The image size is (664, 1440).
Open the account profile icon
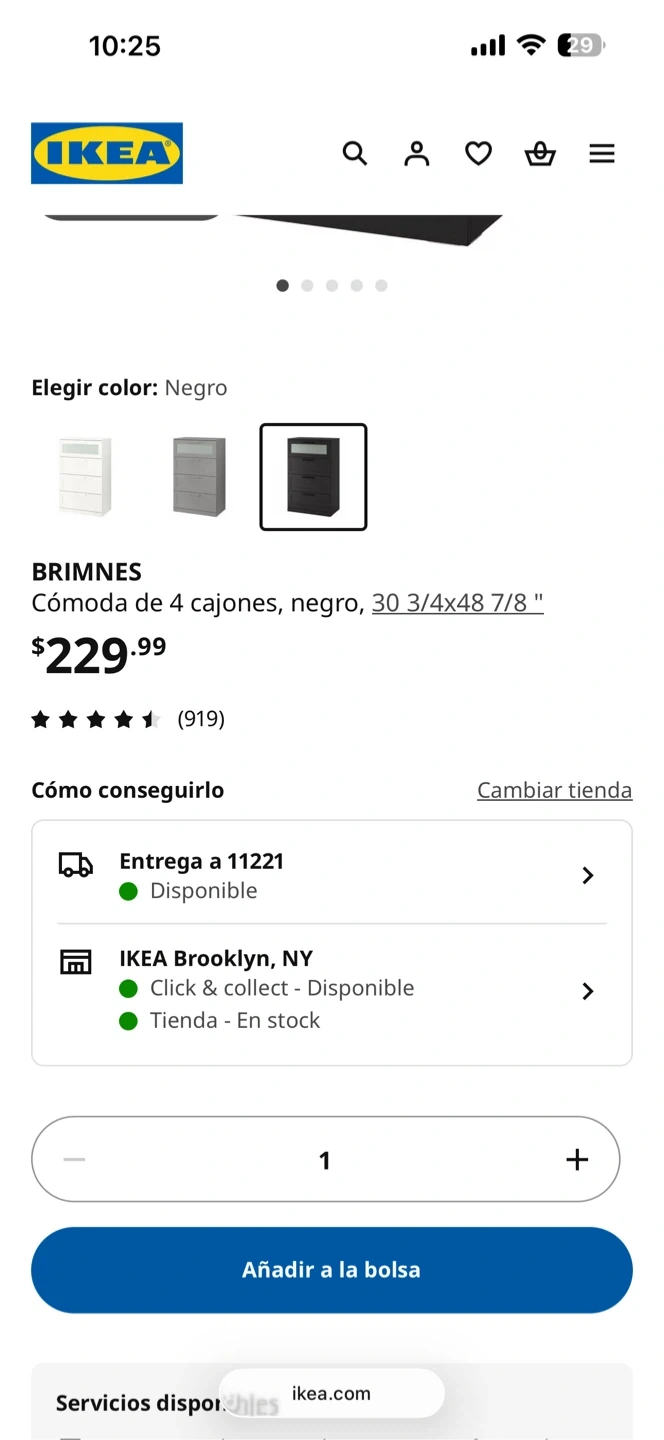416,153
